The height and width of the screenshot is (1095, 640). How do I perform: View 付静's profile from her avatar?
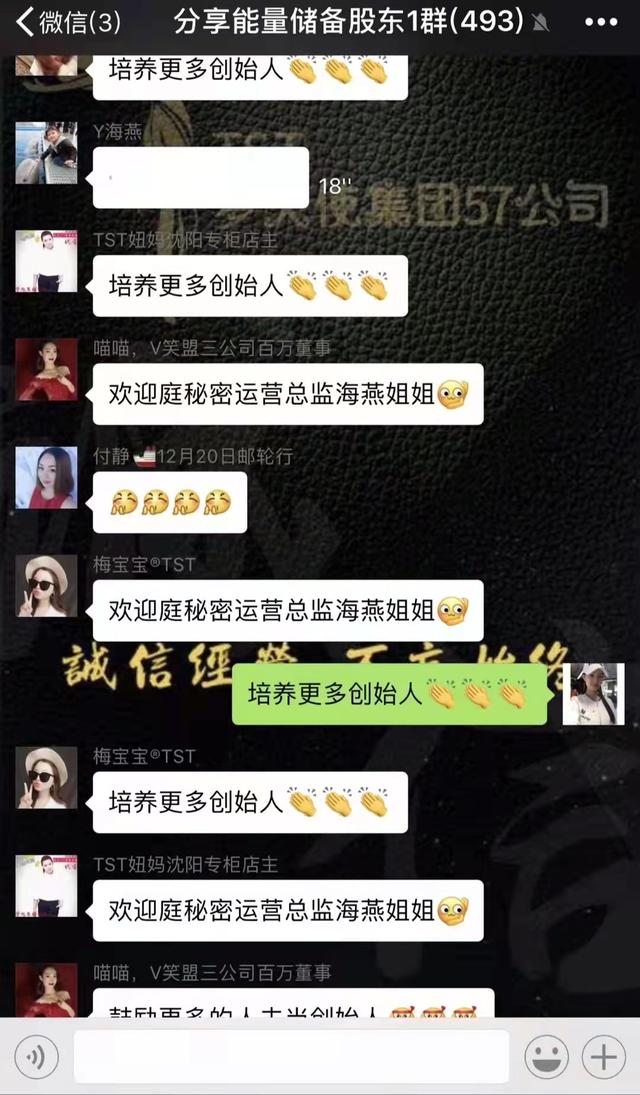pyautogui.click(x=46, y=477)
